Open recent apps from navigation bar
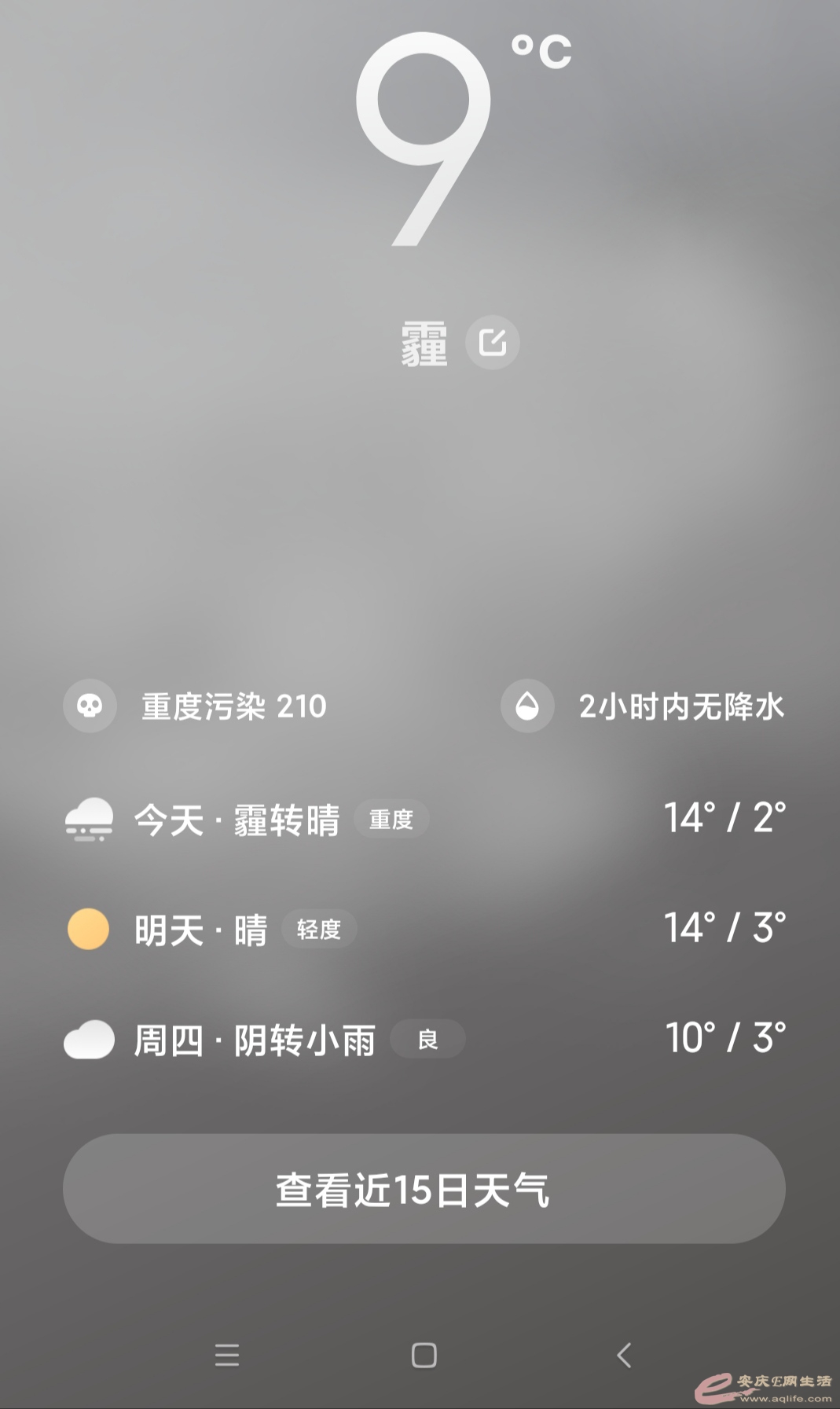The width and height of the screenshot is (840, 1409). [x=227, y=1355]
